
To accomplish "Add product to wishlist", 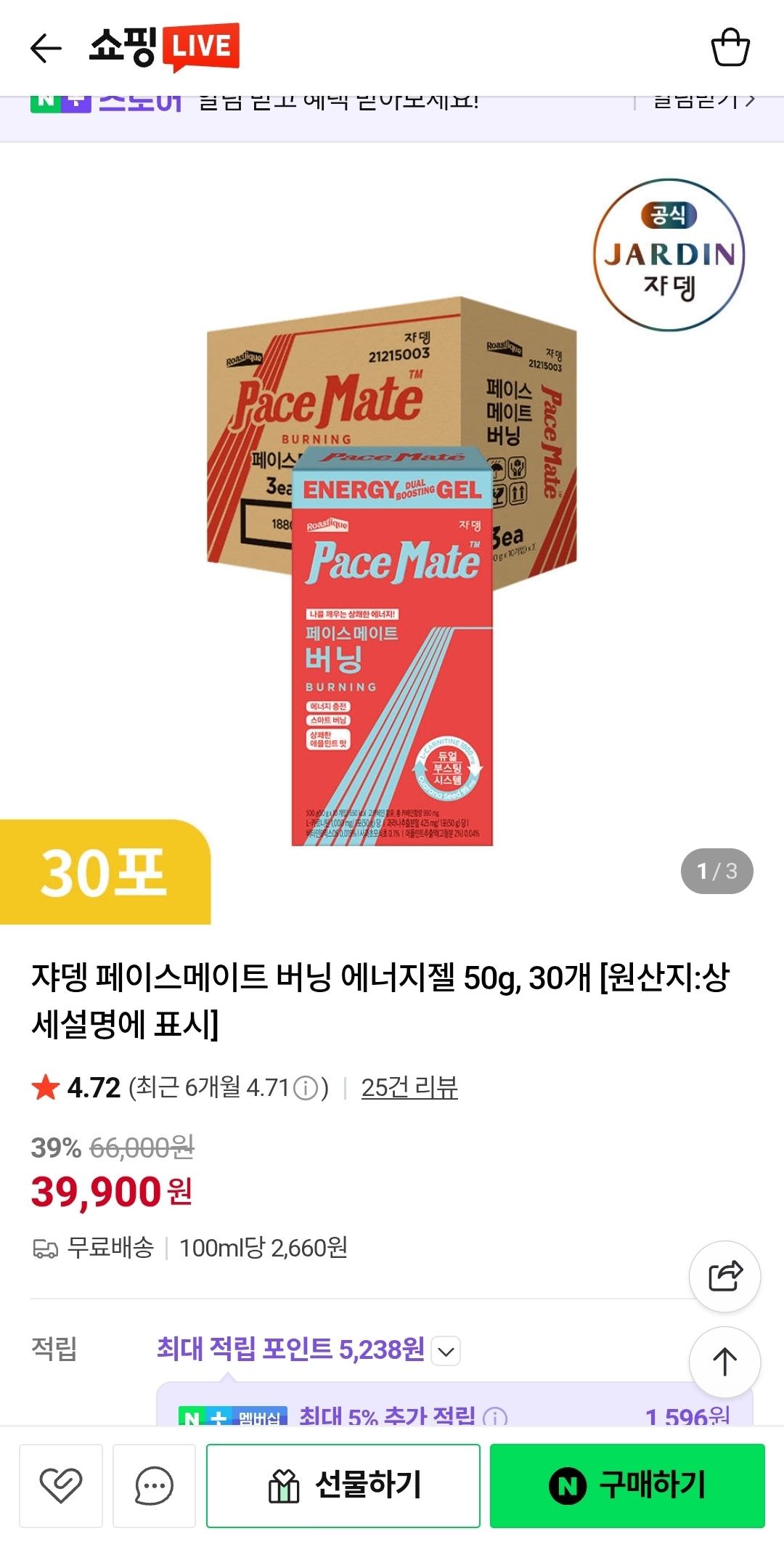I will pyautogui.click(x=61, y=1485).
